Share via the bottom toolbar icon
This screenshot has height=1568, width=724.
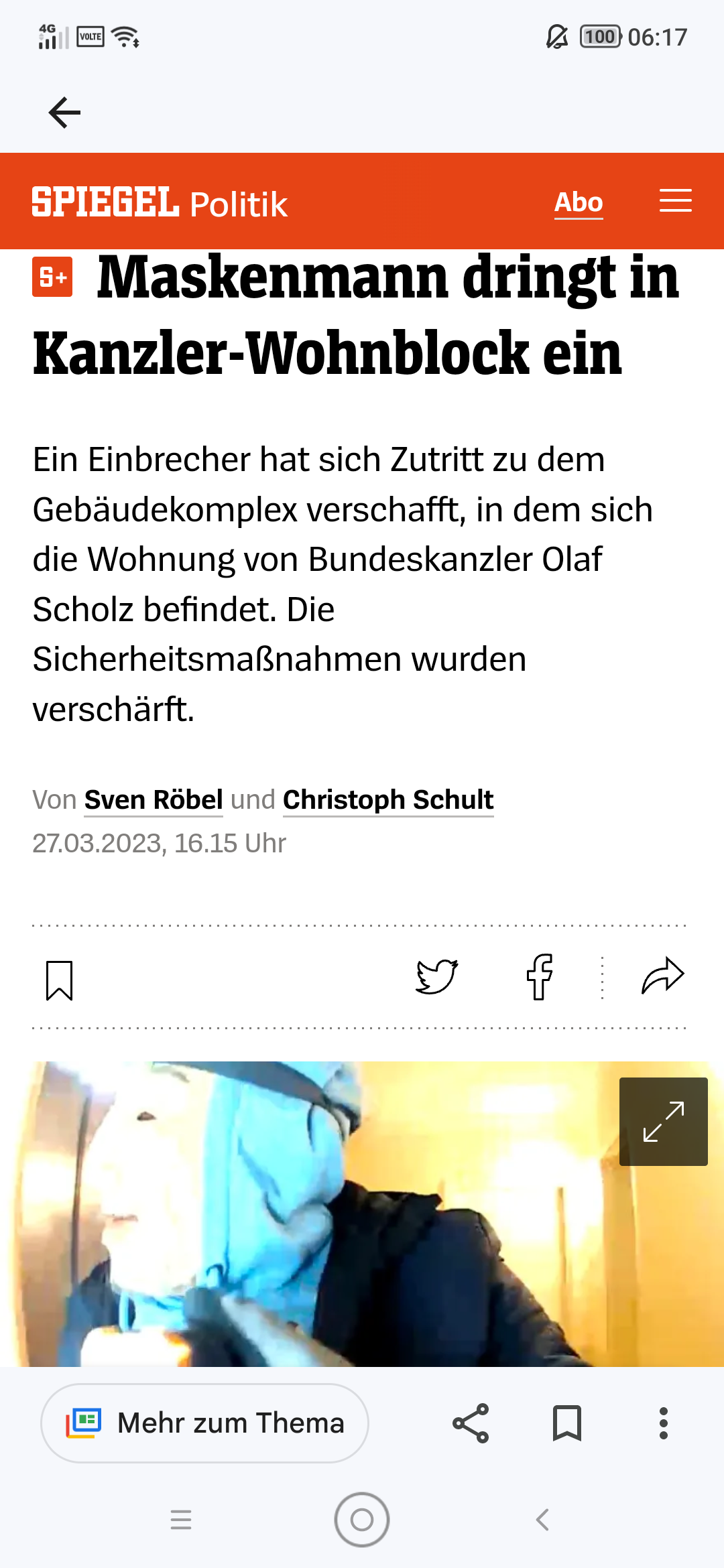[471, 1423]
